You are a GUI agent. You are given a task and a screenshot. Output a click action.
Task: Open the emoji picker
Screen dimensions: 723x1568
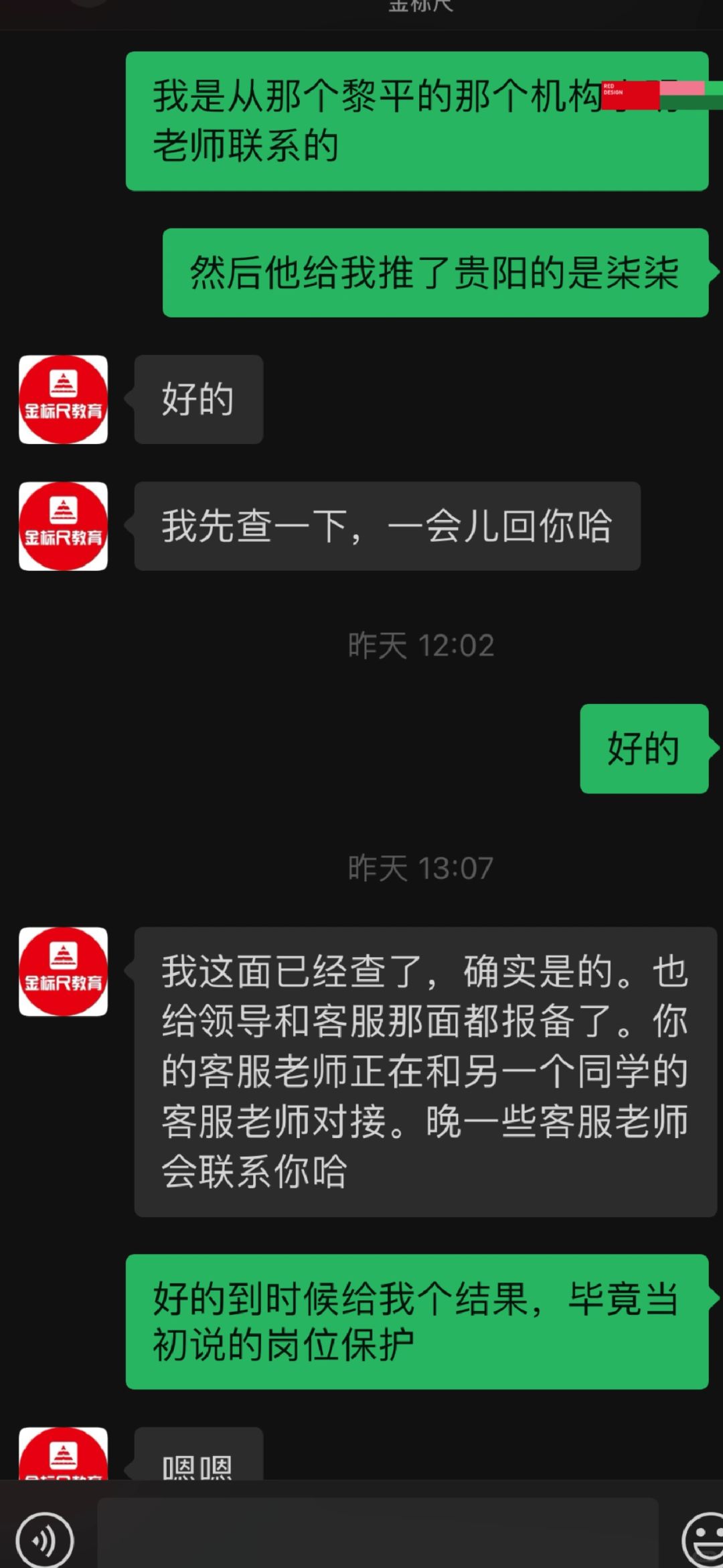704,1540
